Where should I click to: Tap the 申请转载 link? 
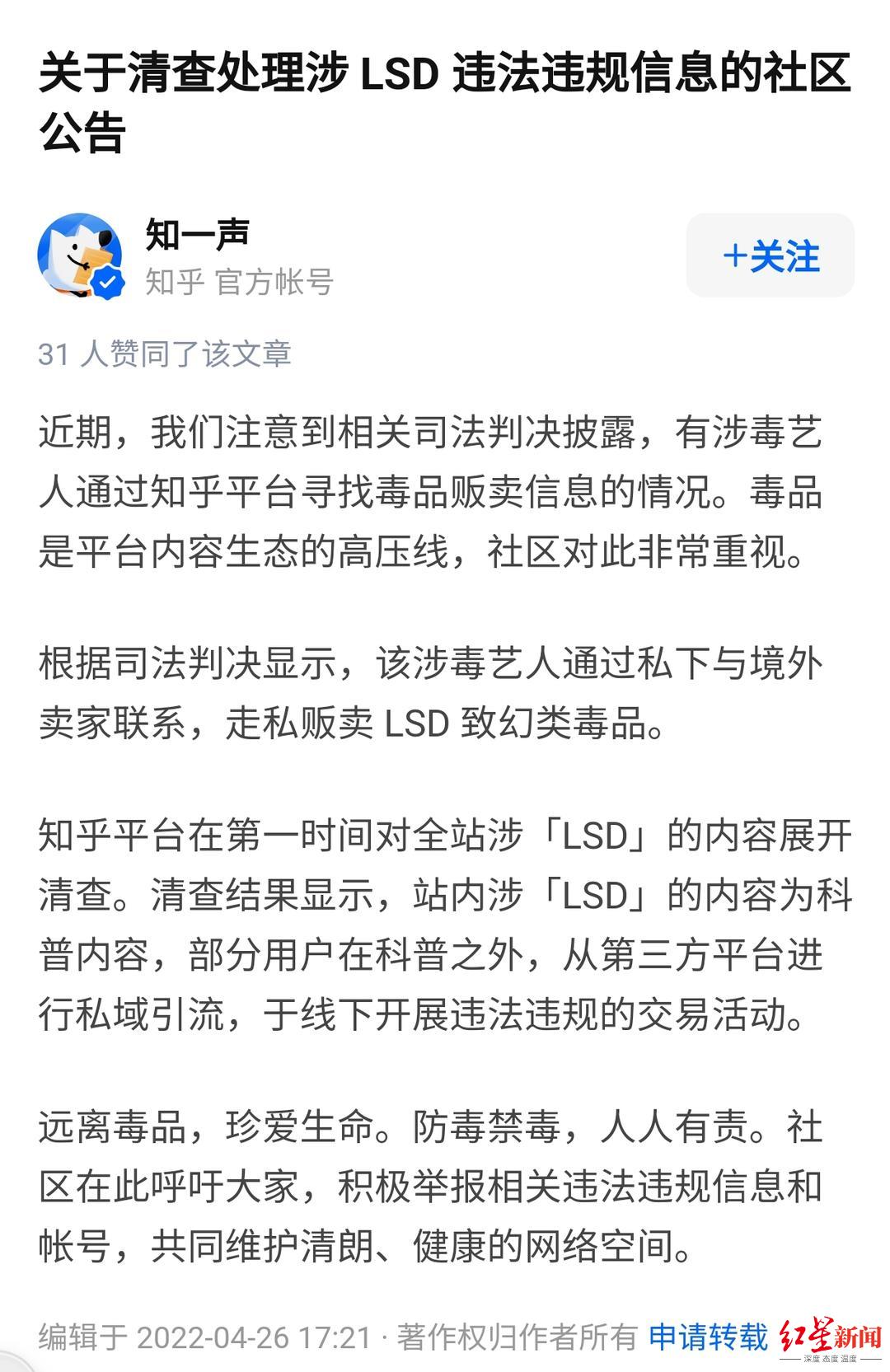pos(708,1336)
